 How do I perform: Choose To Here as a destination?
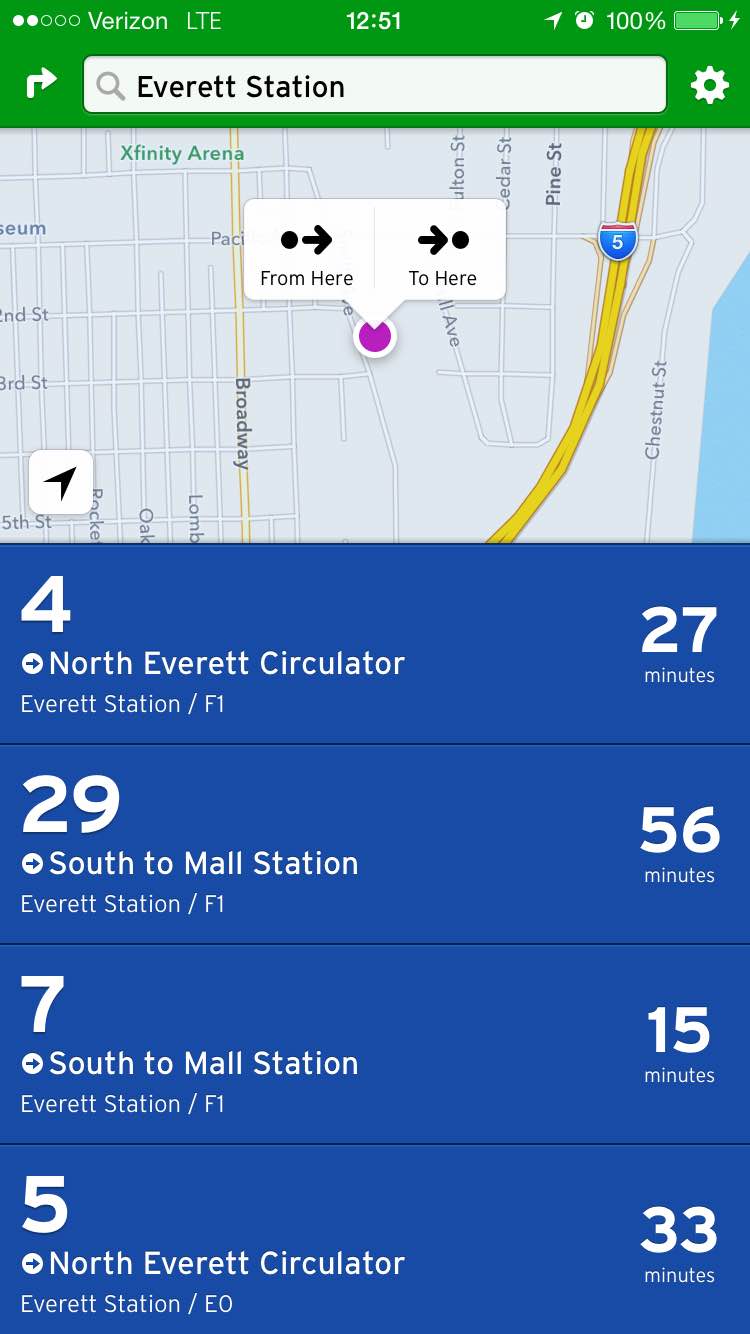pos(442,258)
